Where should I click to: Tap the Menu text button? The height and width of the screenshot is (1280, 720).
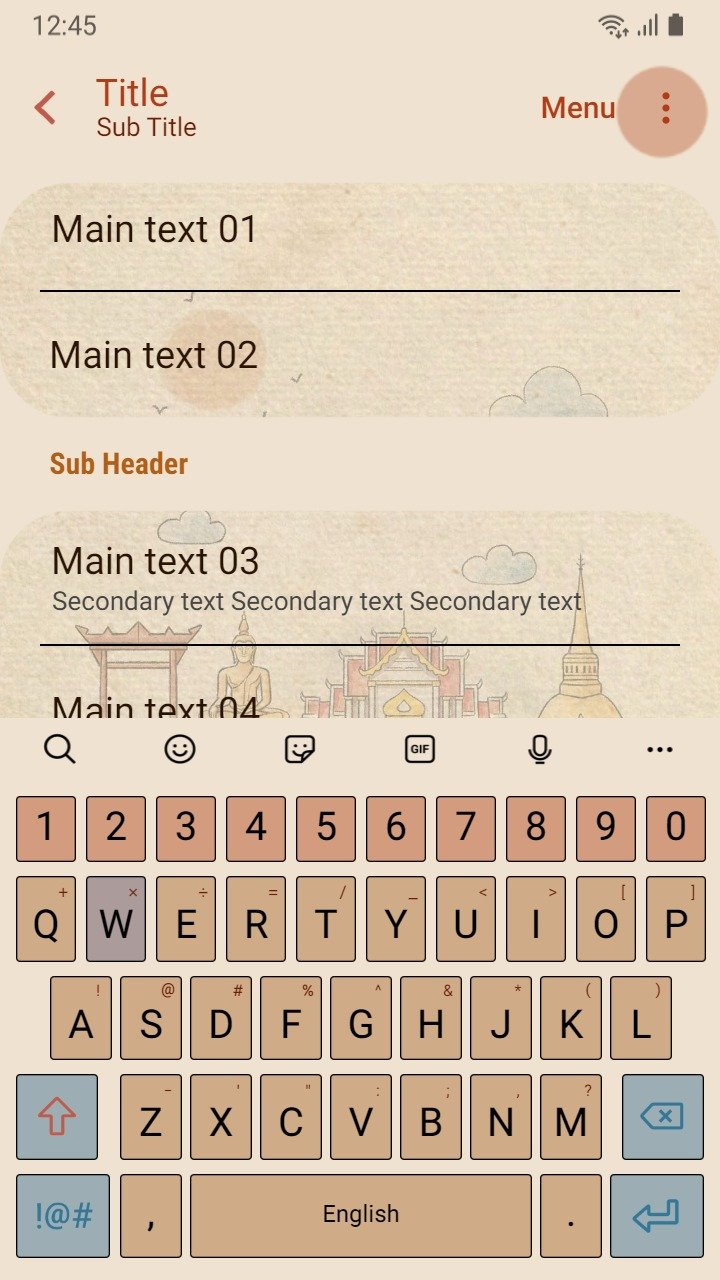[x=578, y=108]
